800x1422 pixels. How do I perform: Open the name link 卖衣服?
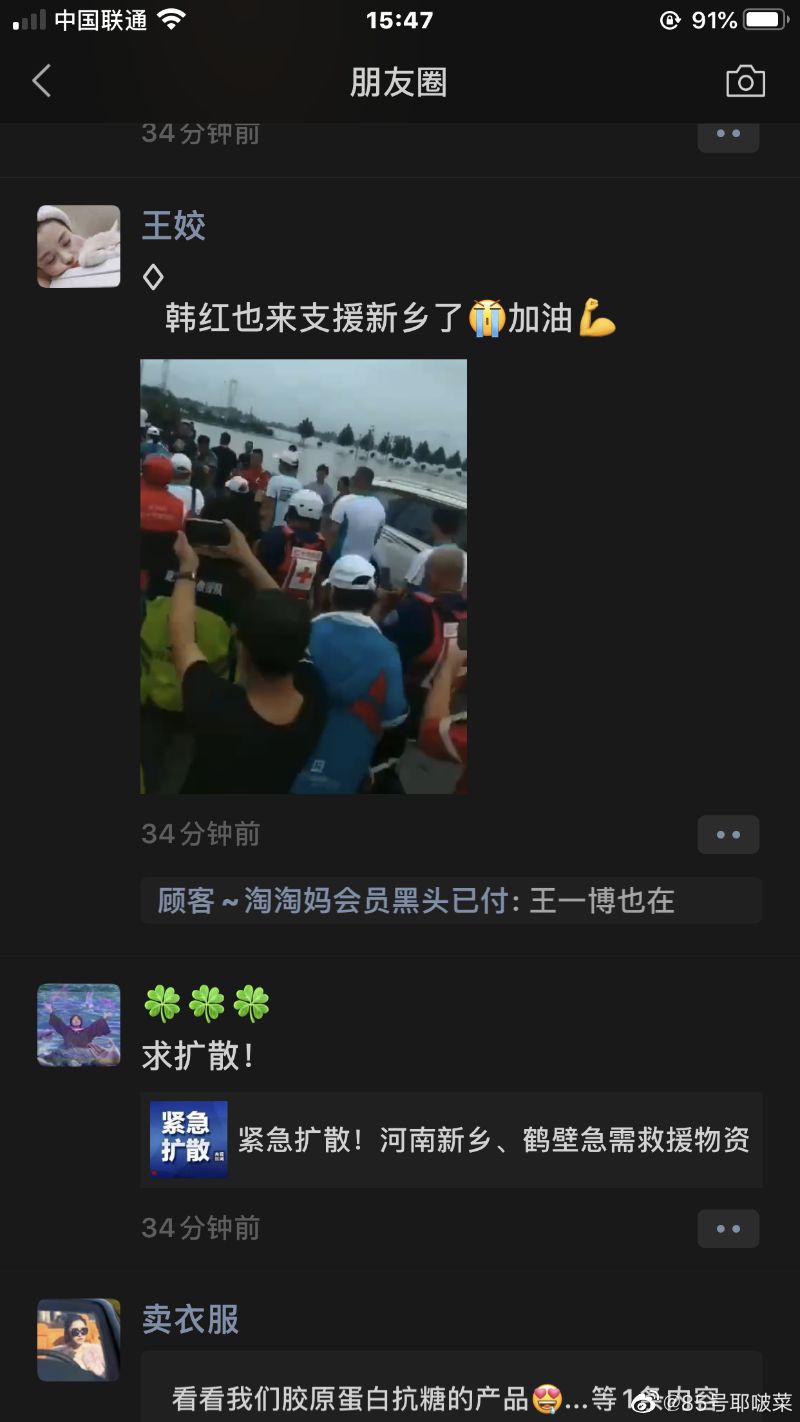(x=190, y=1320)
